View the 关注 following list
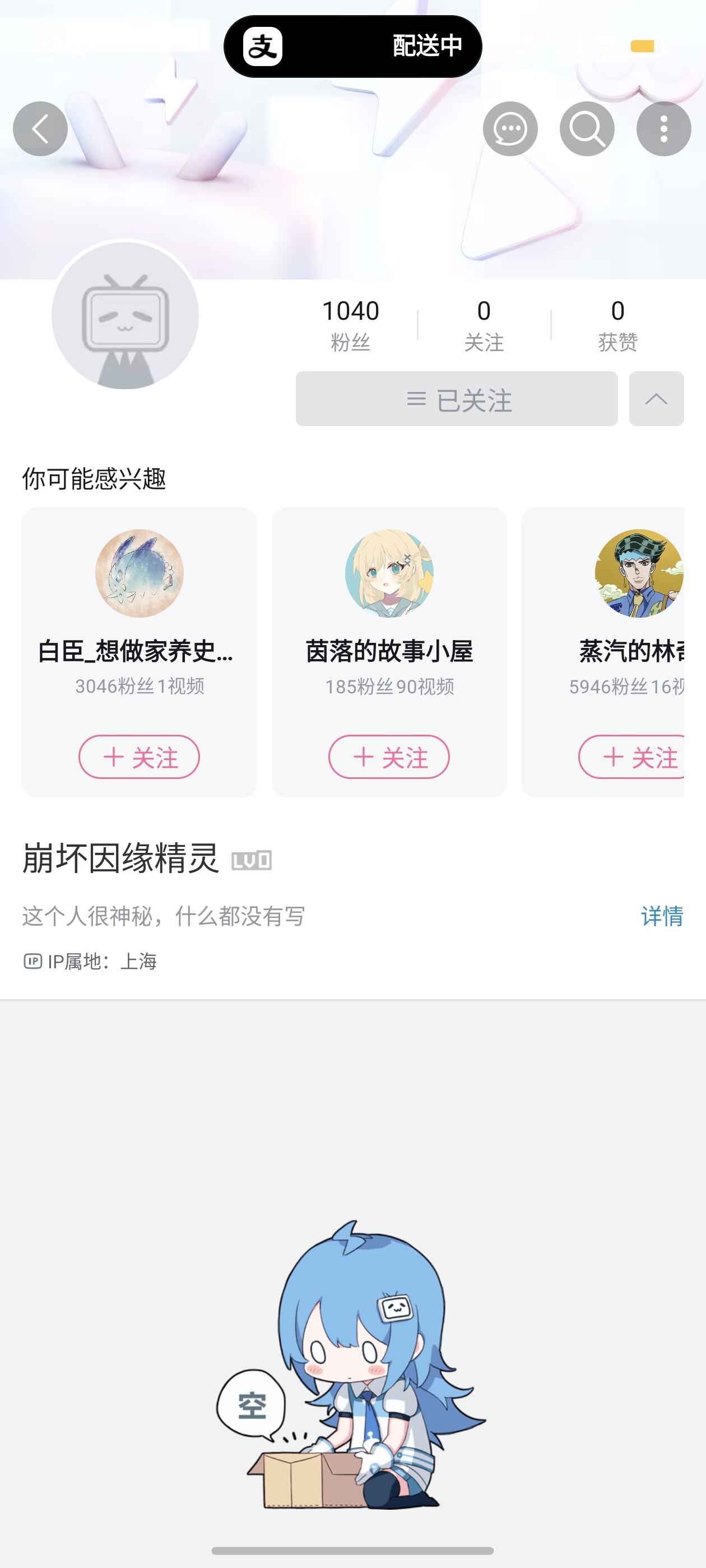 click(x=484, y=324)
